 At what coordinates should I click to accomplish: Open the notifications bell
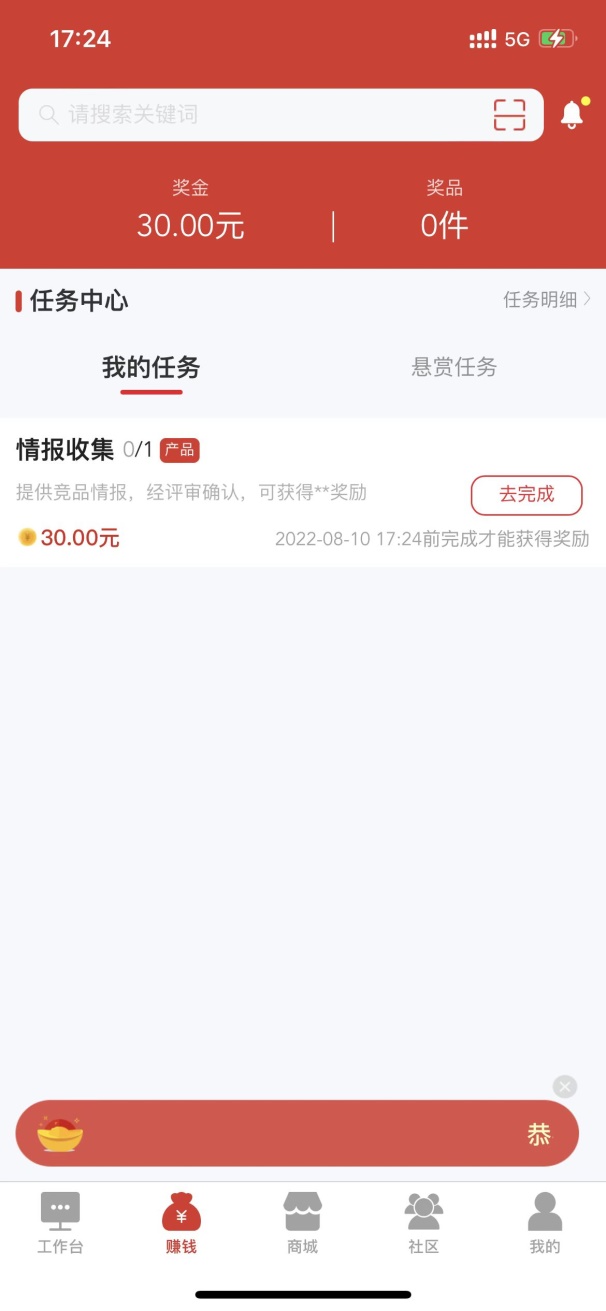tap(572, 115)
